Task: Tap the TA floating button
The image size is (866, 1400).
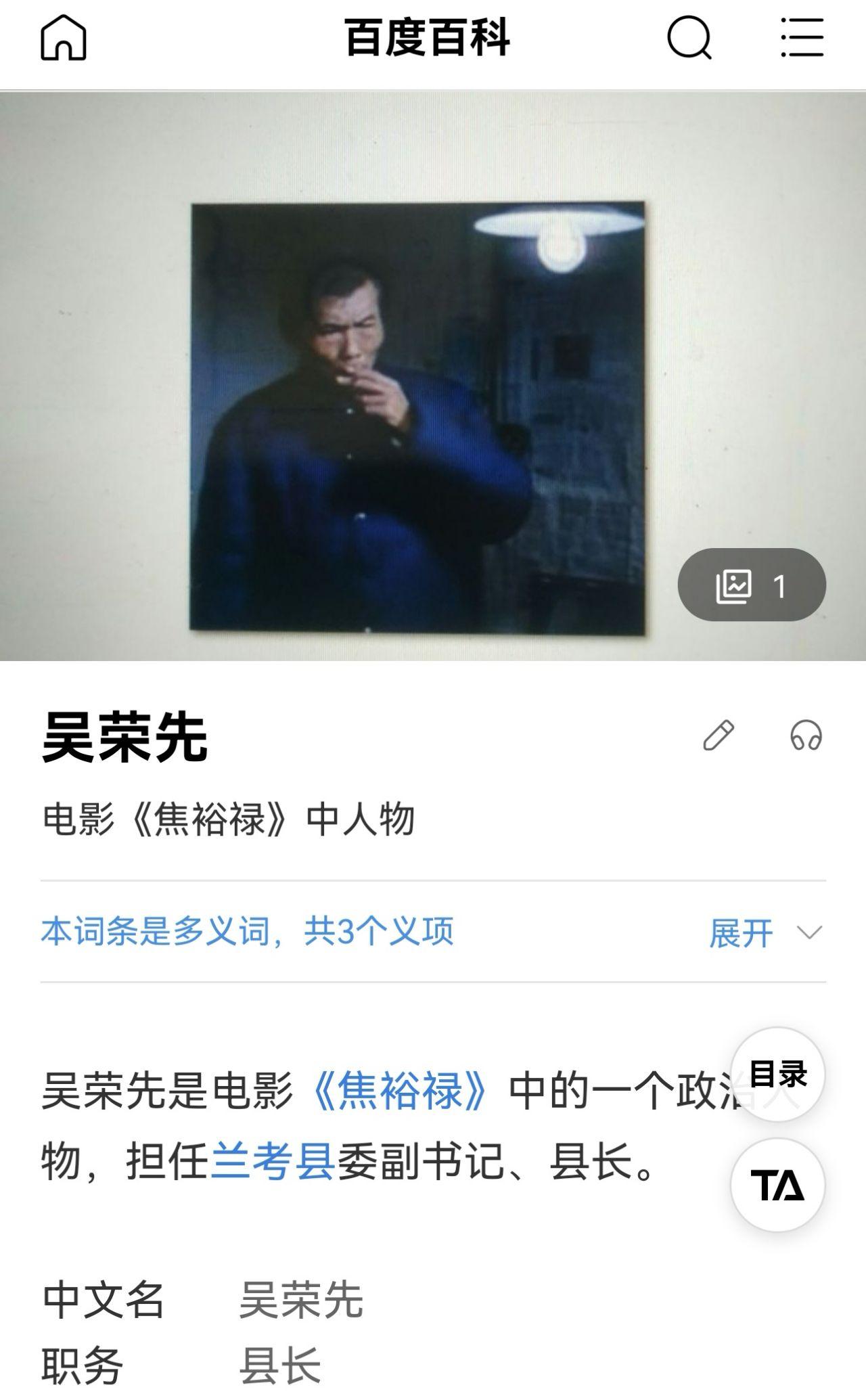Action: (778, 1185)
